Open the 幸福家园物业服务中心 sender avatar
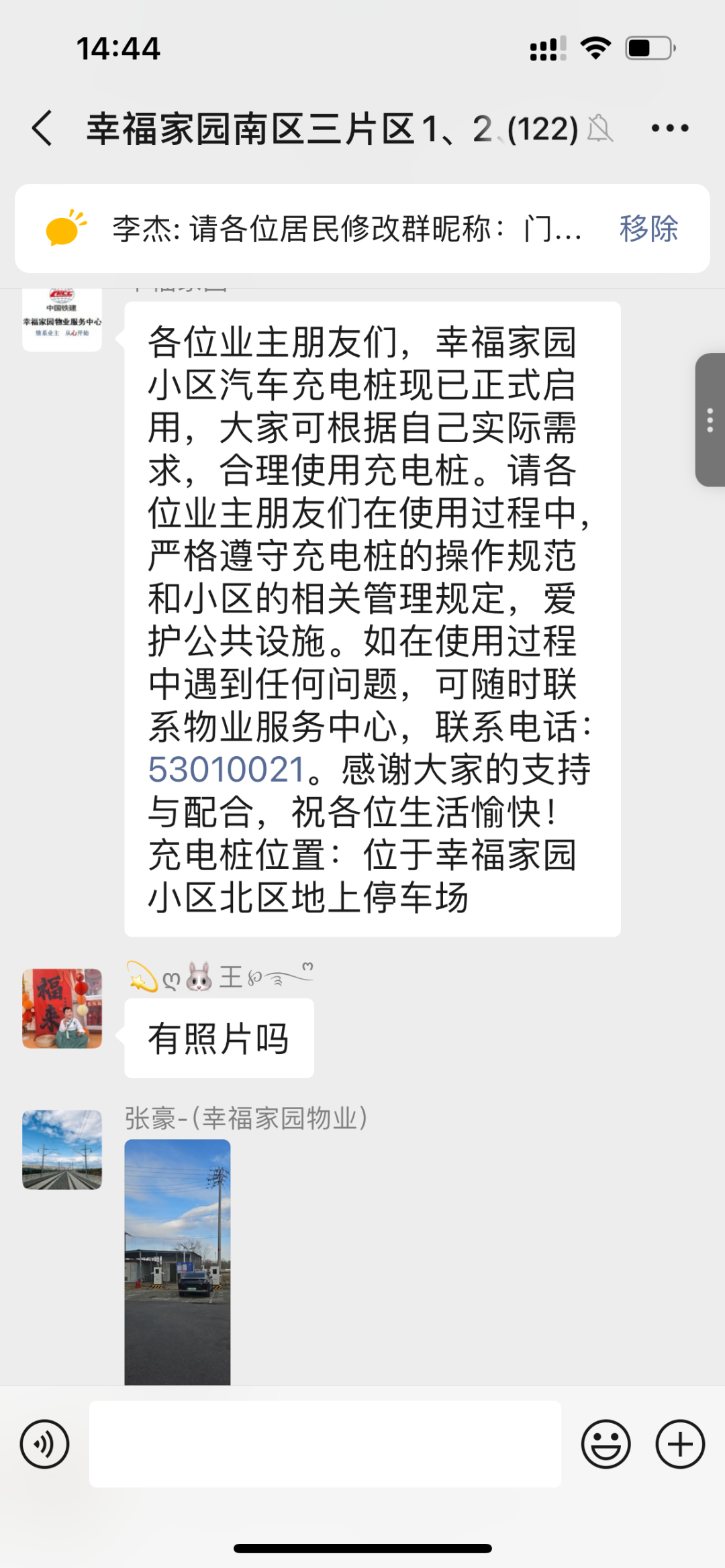Screen dimensions: 725x1568 pyautogui.click(x=62, y=318)
